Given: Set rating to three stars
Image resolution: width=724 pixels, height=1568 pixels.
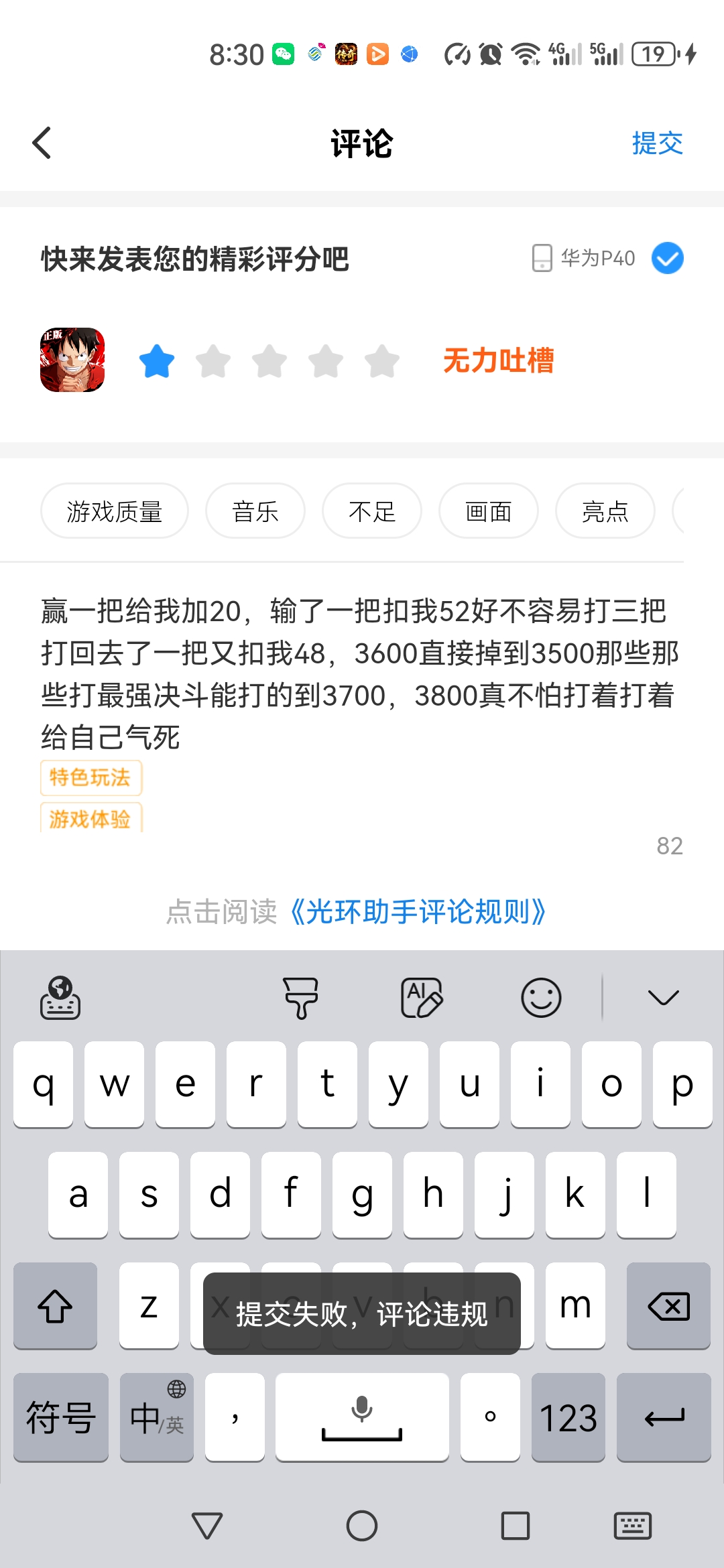Looking at the screenshot, I should (269, 361).
